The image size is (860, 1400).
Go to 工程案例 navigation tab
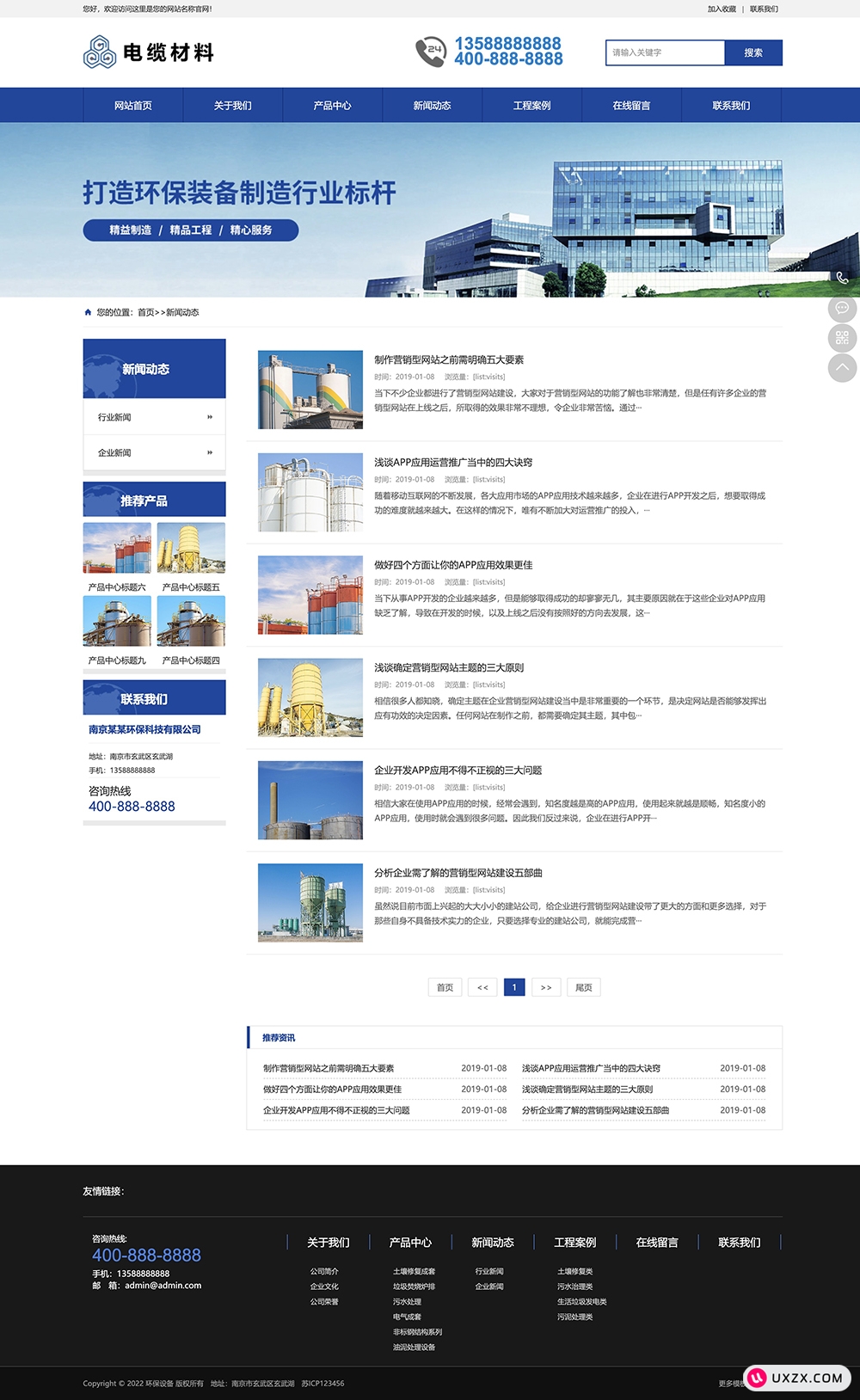pyautogui.click(x=531, y=106)
